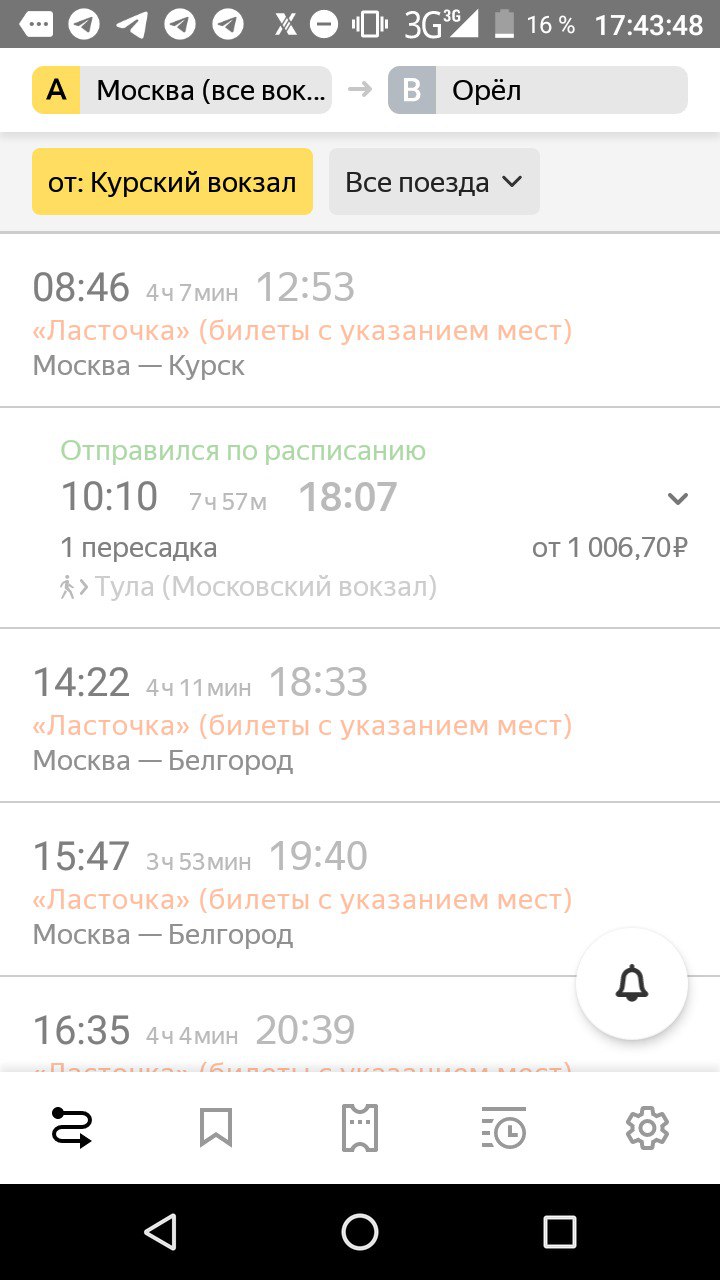Edit destination field Орёл
The height and width of the screenshot is (1280, 720).
pos(560,91)
